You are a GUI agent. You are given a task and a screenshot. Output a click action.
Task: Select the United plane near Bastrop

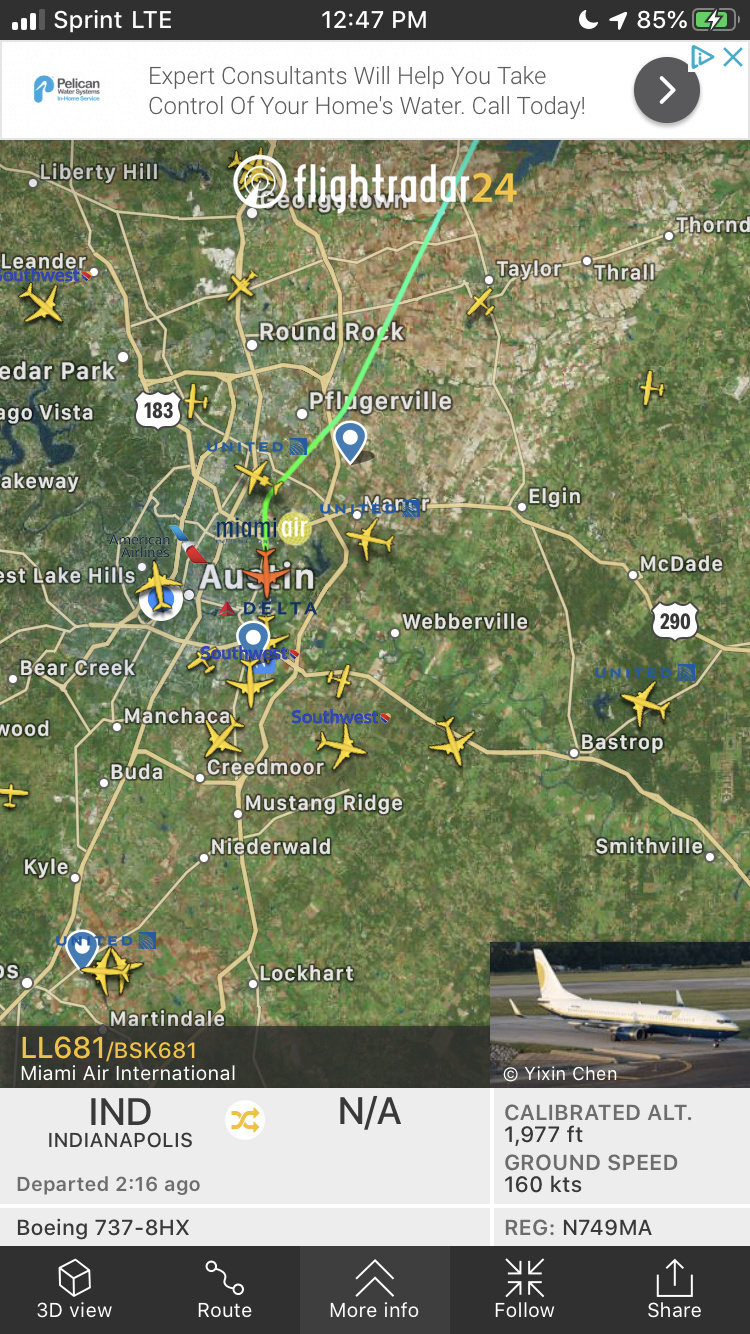point(645,704)
